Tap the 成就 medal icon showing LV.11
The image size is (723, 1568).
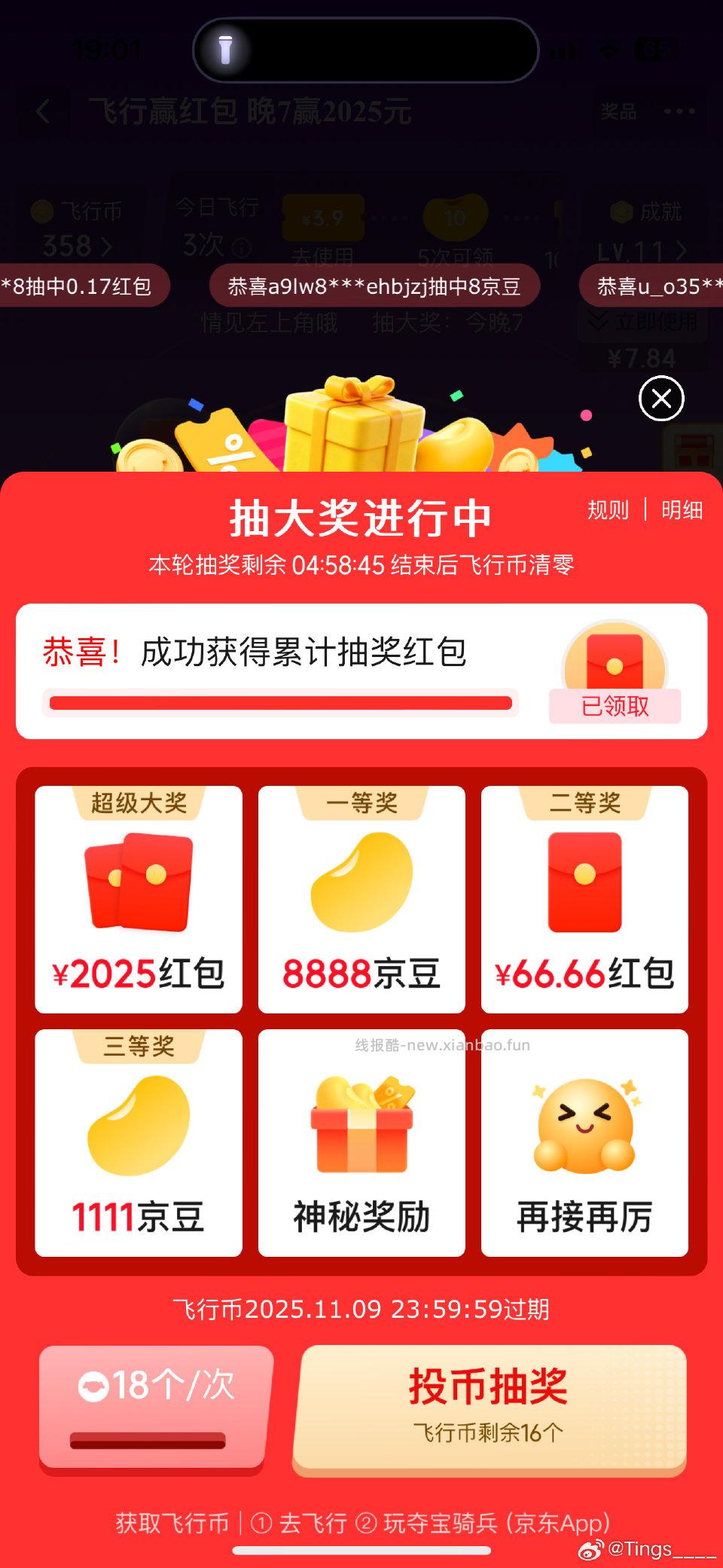620,213
